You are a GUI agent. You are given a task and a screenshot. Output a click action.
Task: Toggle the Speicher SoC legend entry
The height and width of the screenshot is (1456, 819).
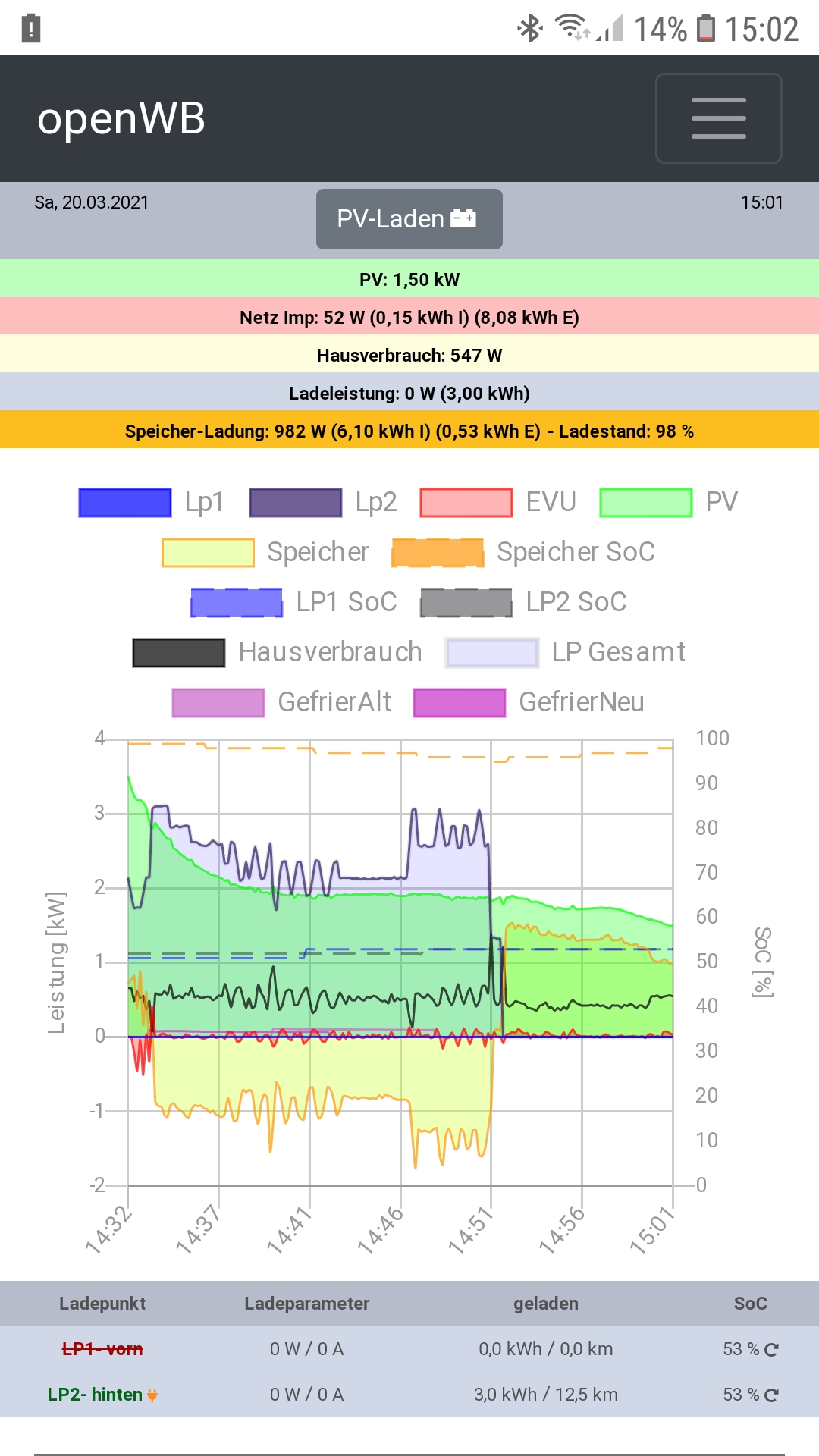pos(523,552)
